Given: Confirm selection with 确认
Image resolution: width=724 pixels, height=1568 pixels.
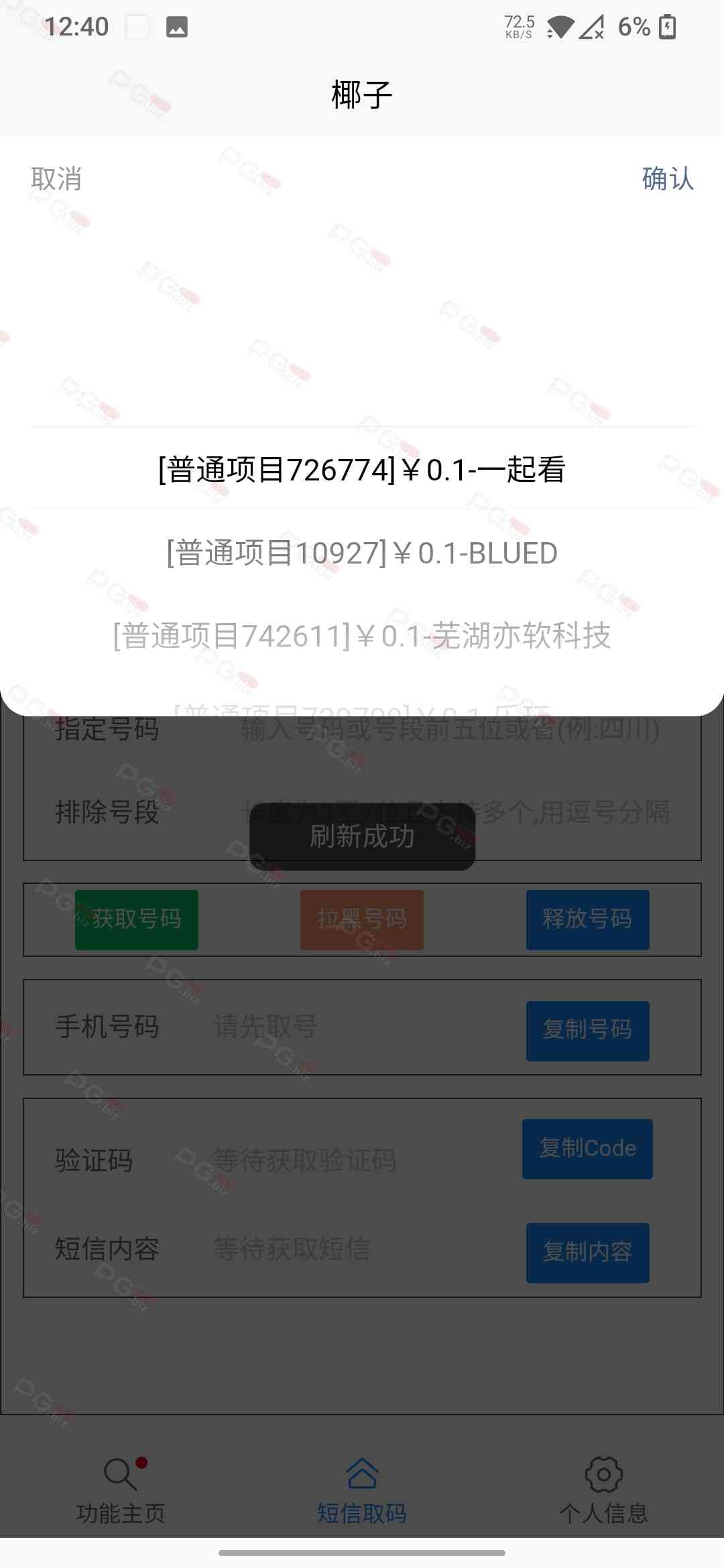Looking at the screenshot, I should pos(667,179).
